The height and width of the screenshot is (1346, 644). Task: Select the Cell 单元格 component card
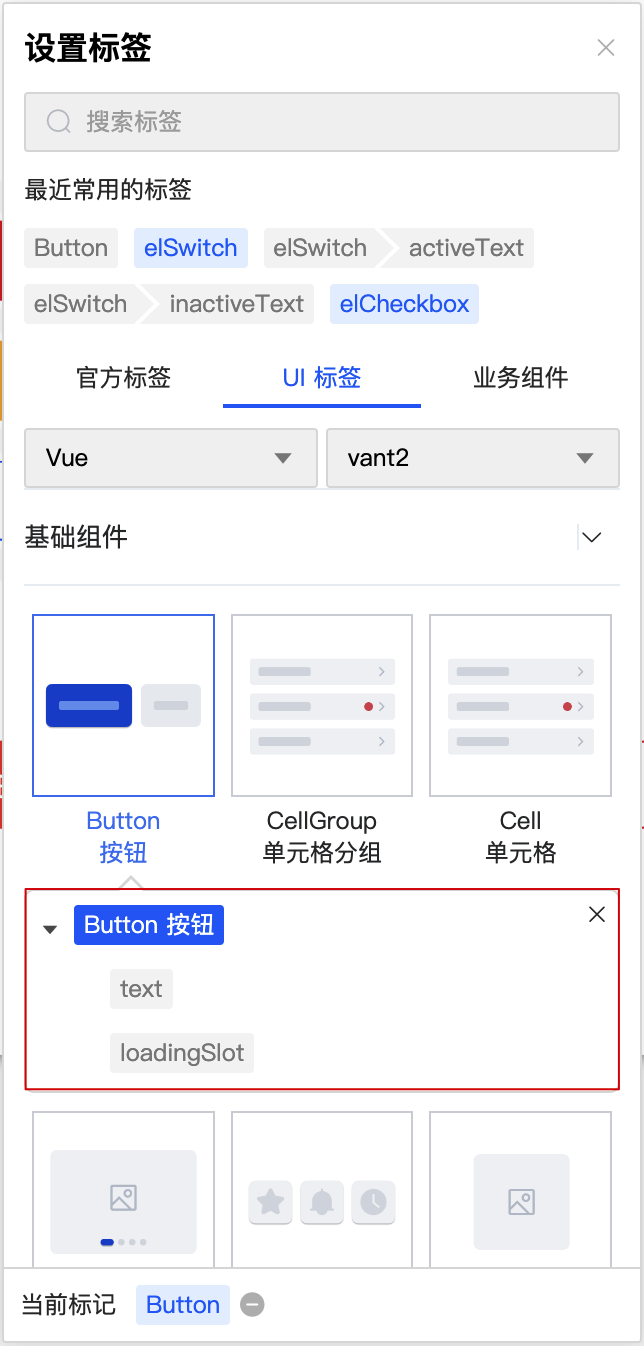(520, 705)
